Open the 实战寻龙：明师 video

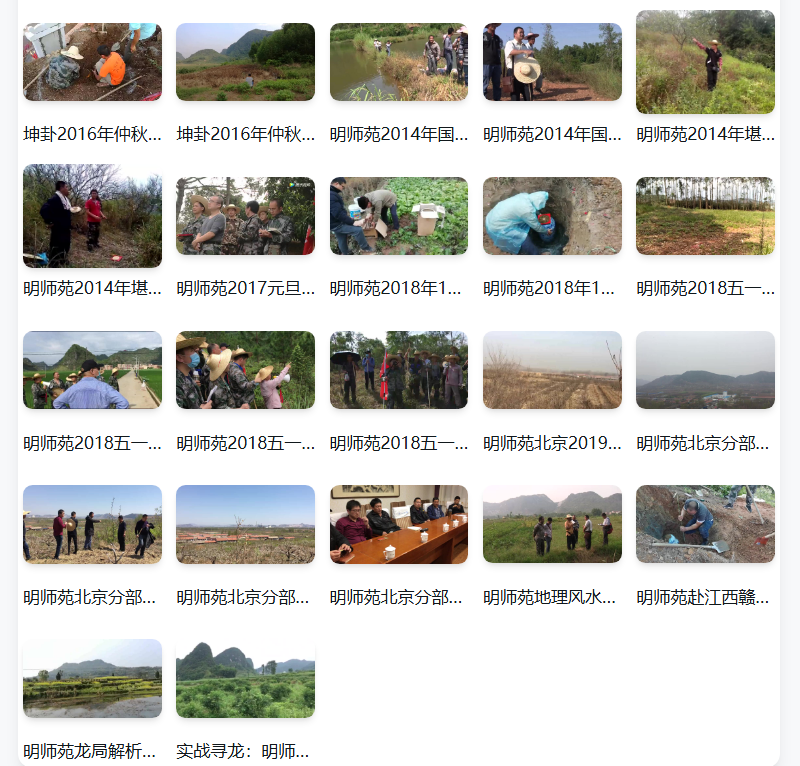[x=245, y=678]
